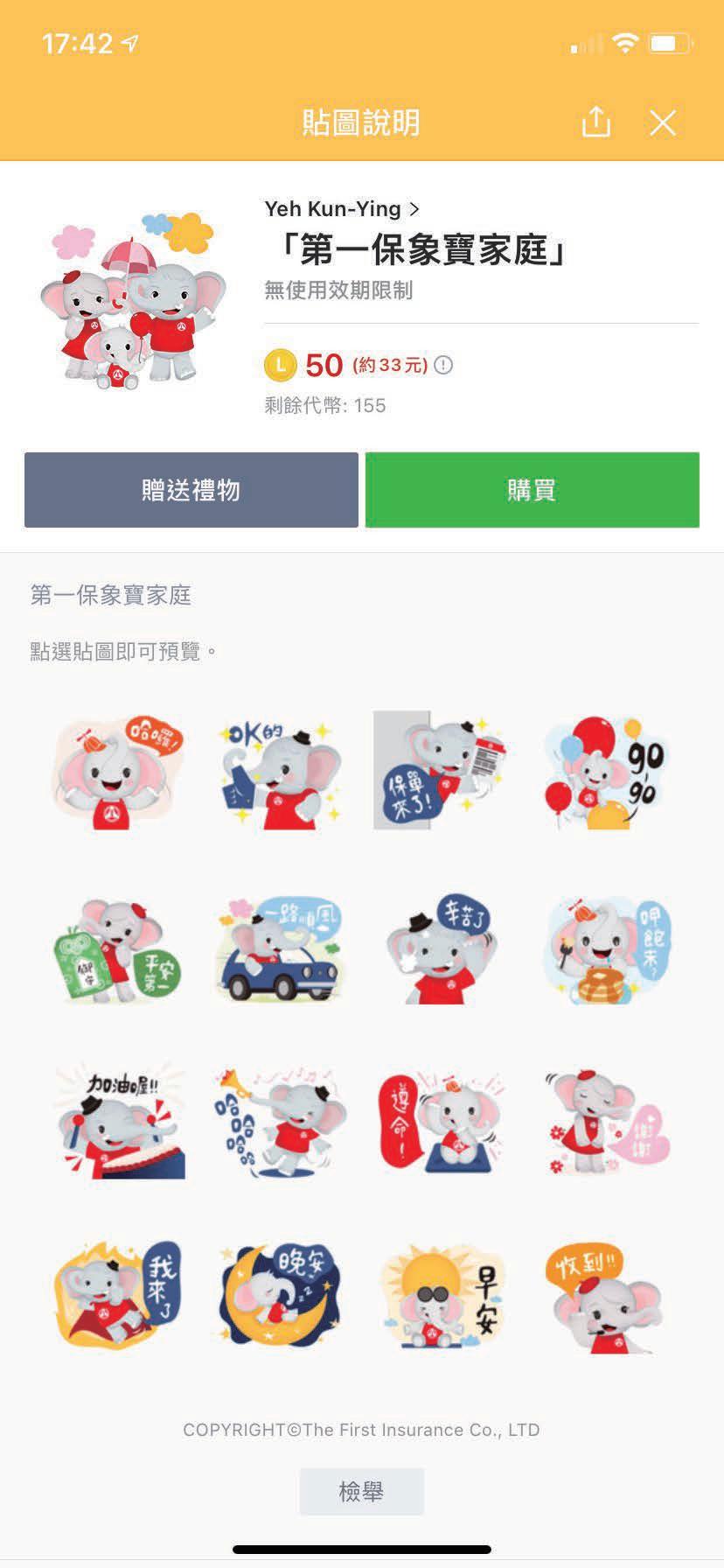Preview the 哈囉 greeting sticker
The image size is (724, 1568).
(117, 772)
